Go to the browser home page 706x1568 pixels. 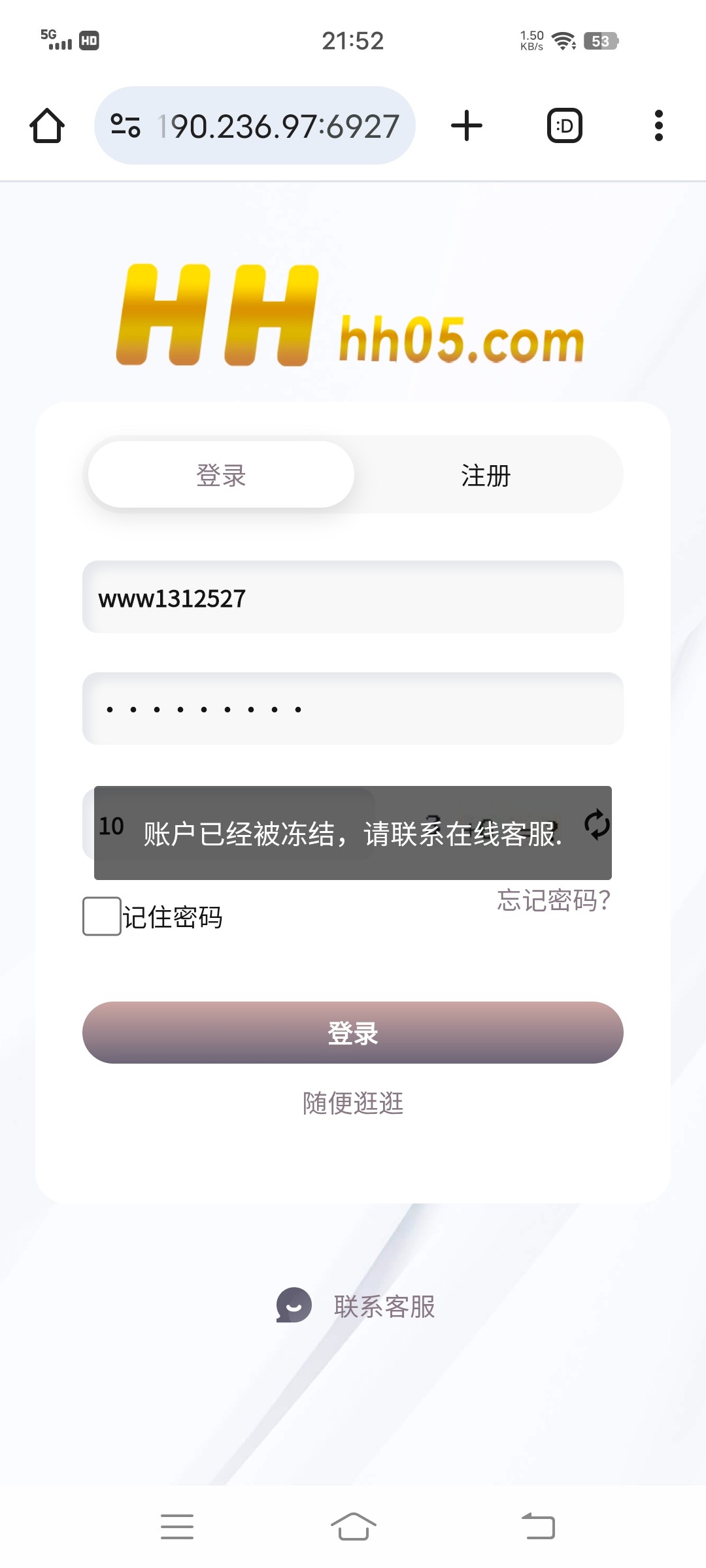pyautogui.click(x=47, y=125)
